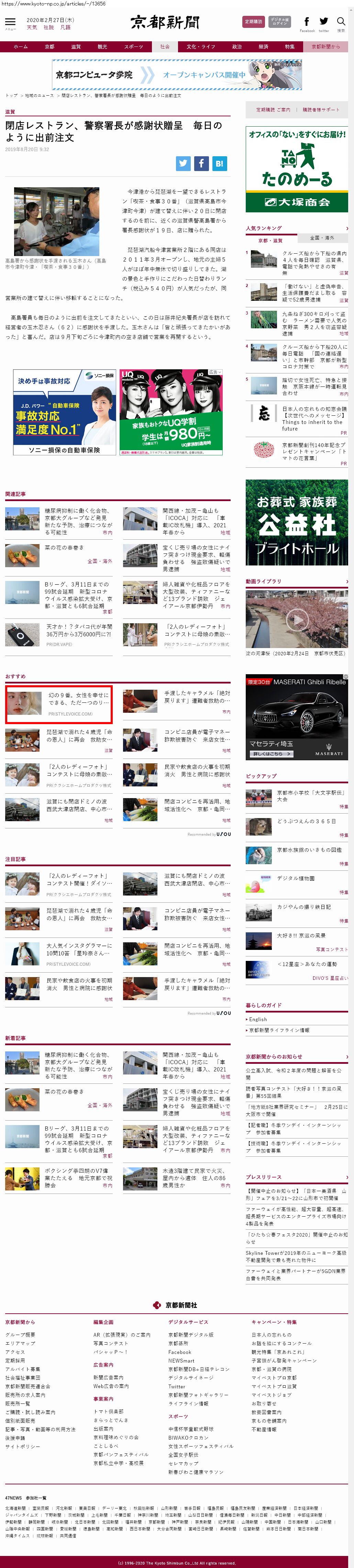Go to the スポーツ section
This screenshot has height=1568, width=354.
(x=134, y=47)
